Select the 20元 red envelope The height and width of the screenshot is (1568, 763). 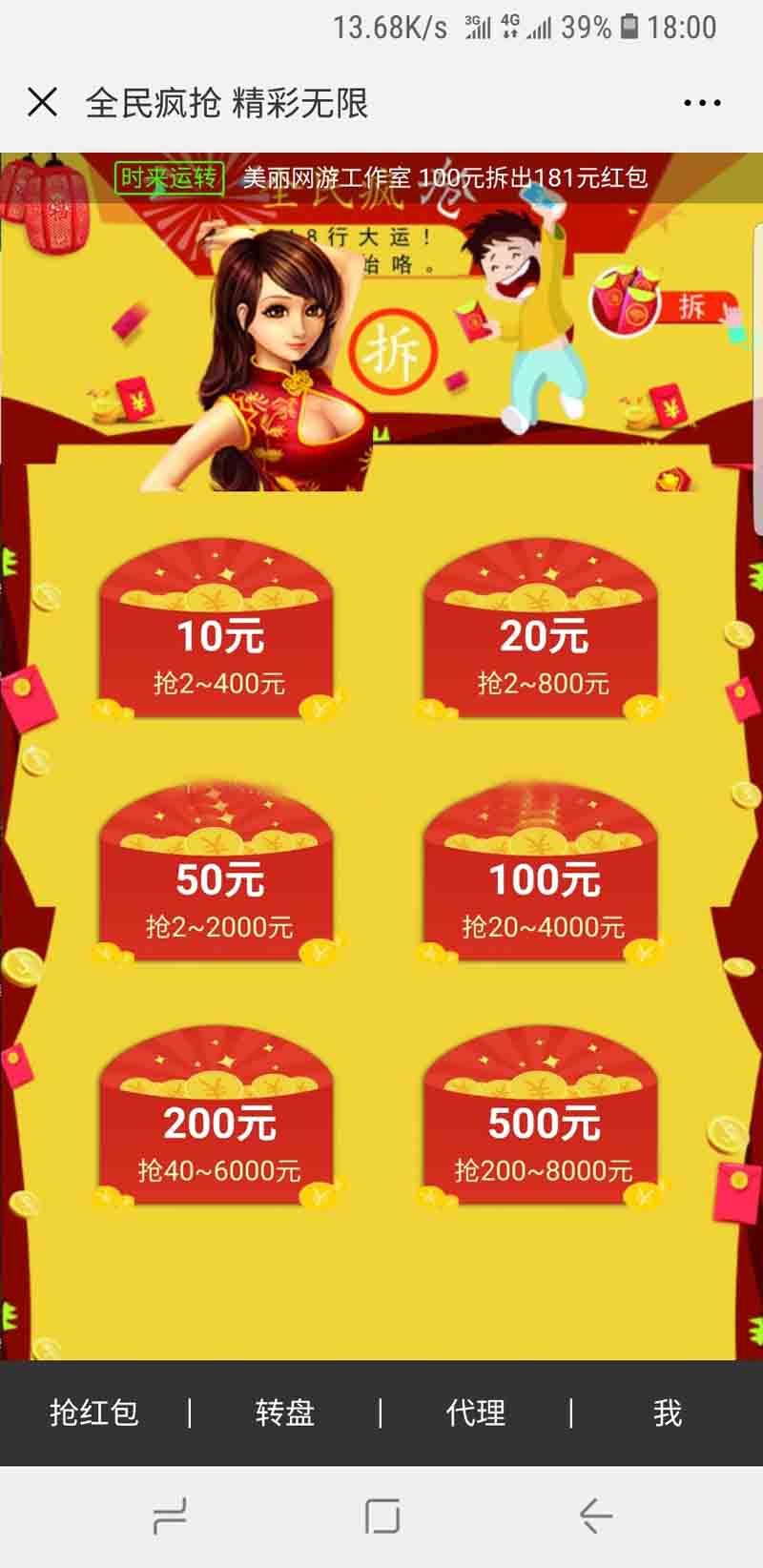[x=542, y=634]
